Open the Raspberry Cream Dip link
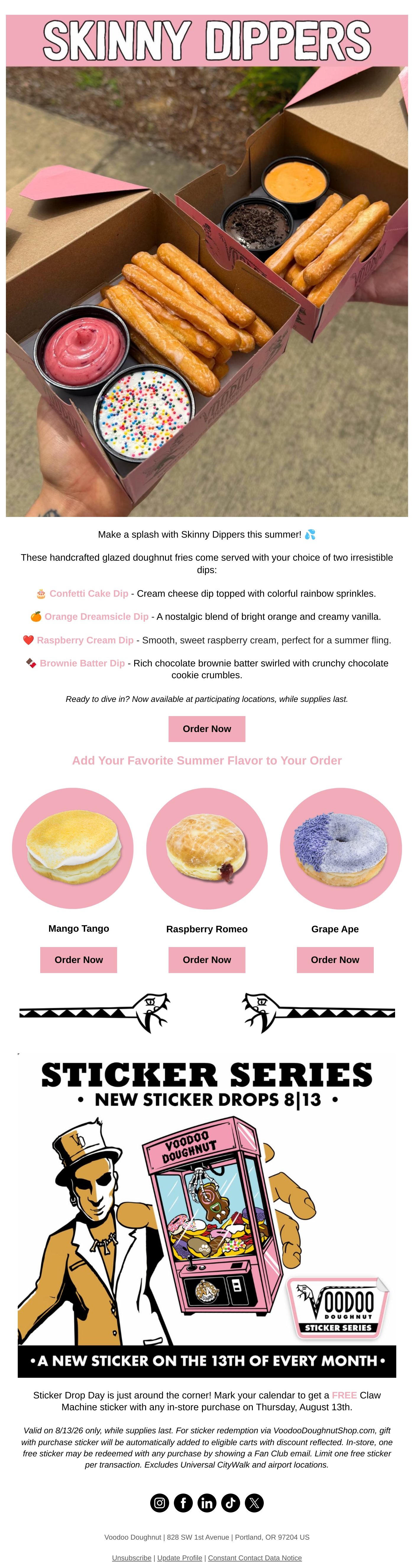This screenshot has height=1568, width=414. (85, 640)
